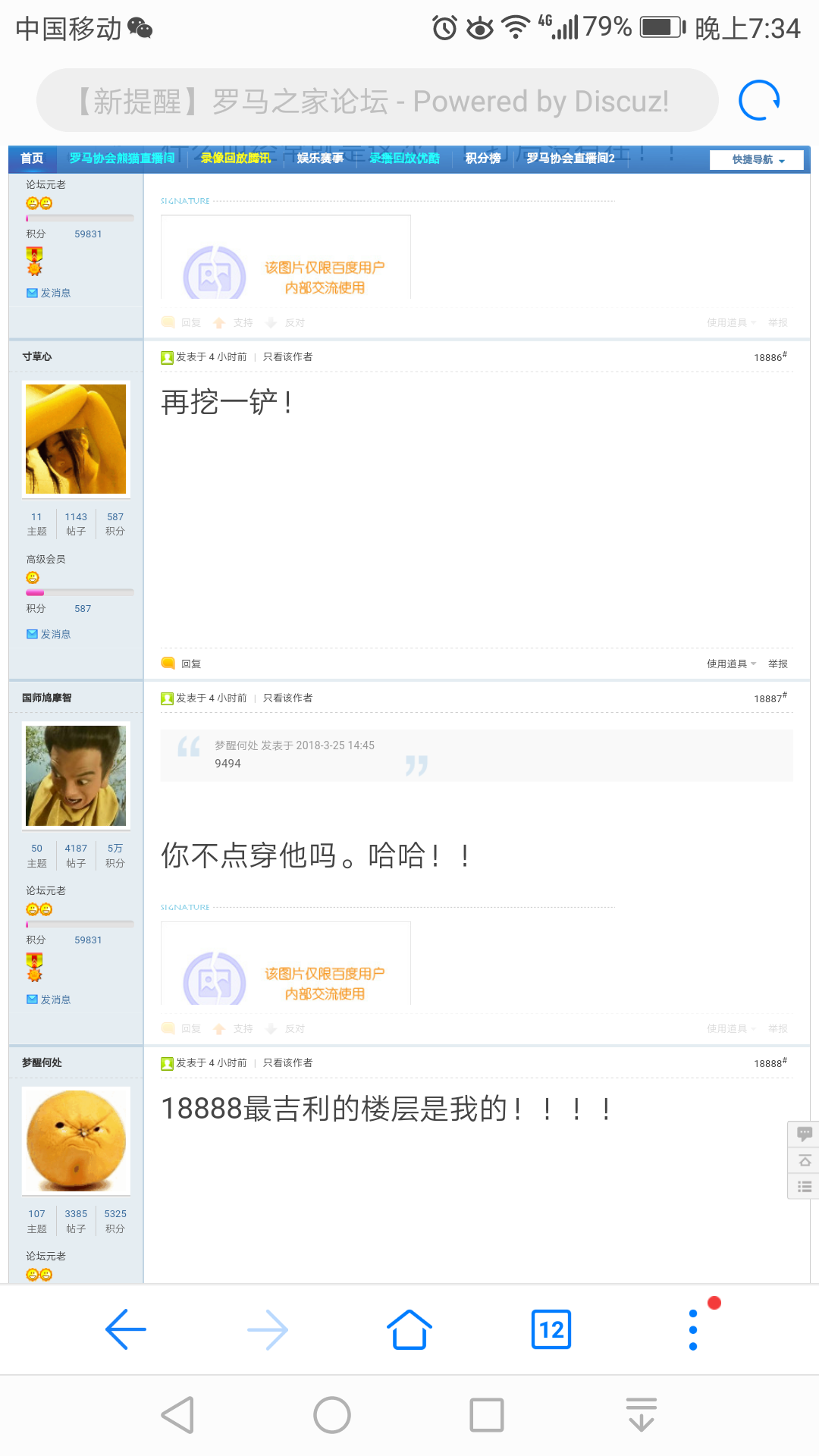Open the list view icon in the floating sidebar
Viewport: 819px width, 1456px height.
click(x=804, y=1187)
